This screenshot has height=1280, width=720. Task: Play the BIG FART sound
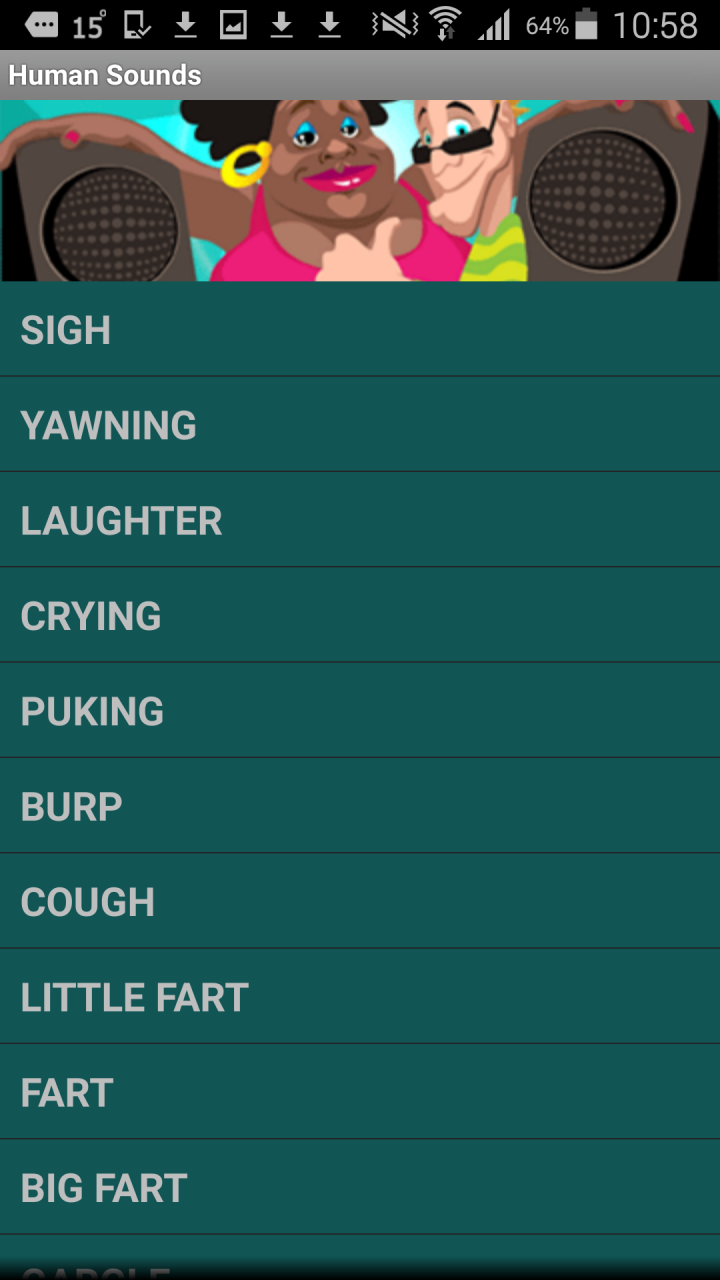360,1187
